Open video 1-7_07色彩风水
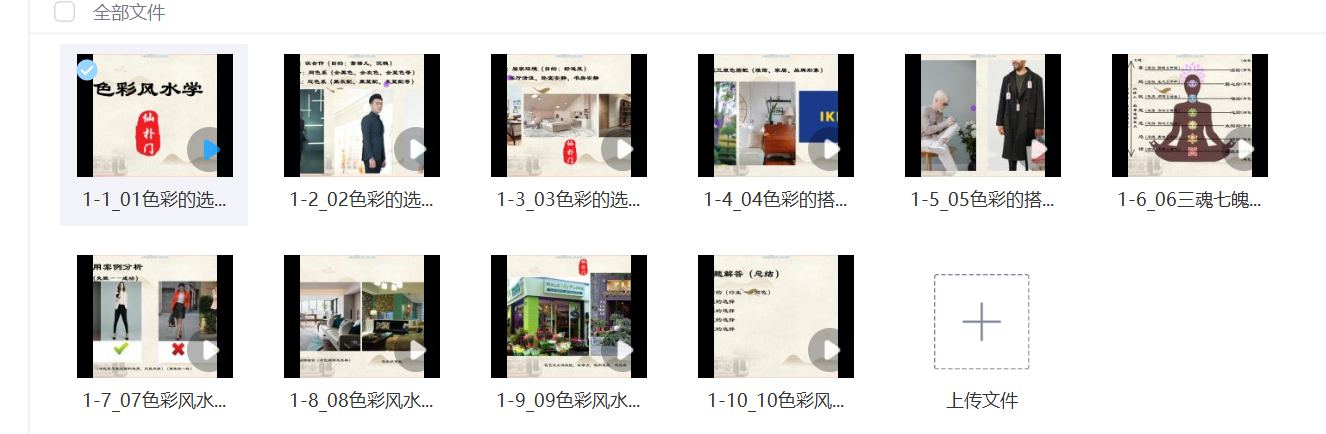 pyautogui.click(x=154, y=316)
